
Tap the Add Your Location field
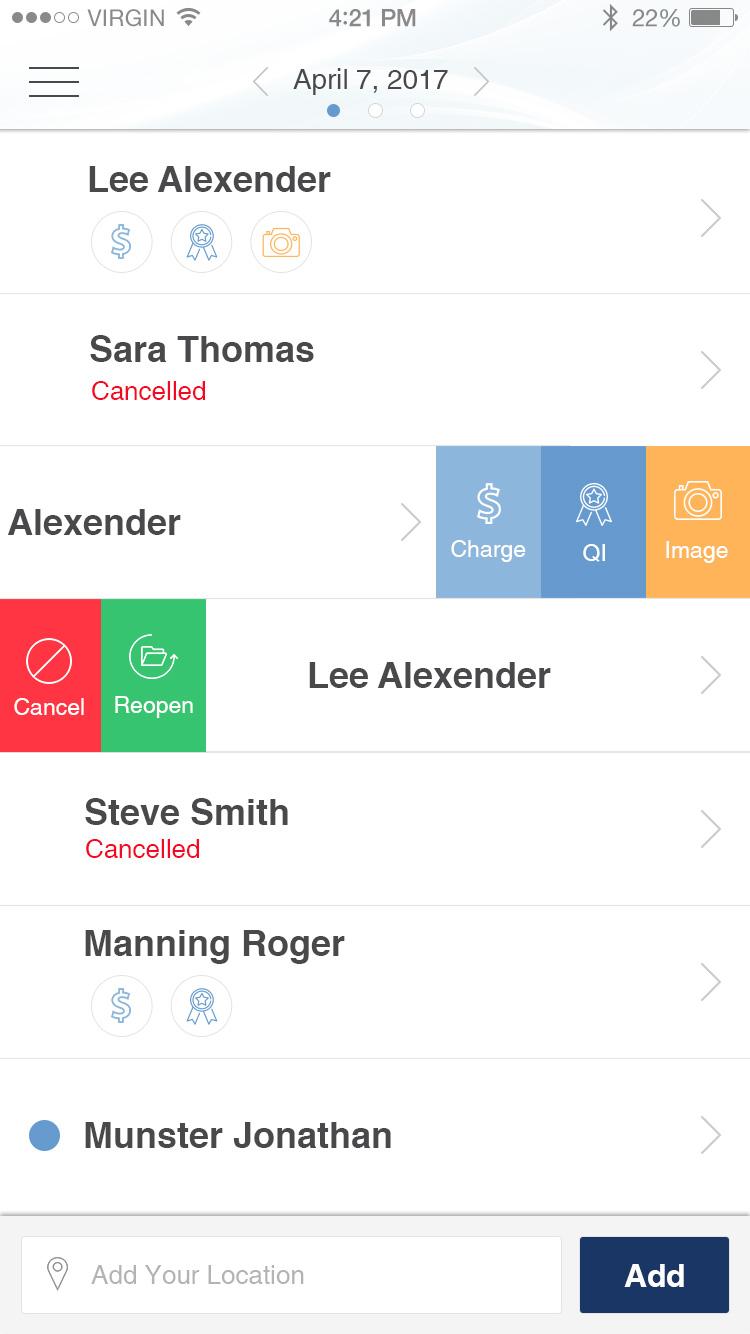click(x=290, y=1275)
